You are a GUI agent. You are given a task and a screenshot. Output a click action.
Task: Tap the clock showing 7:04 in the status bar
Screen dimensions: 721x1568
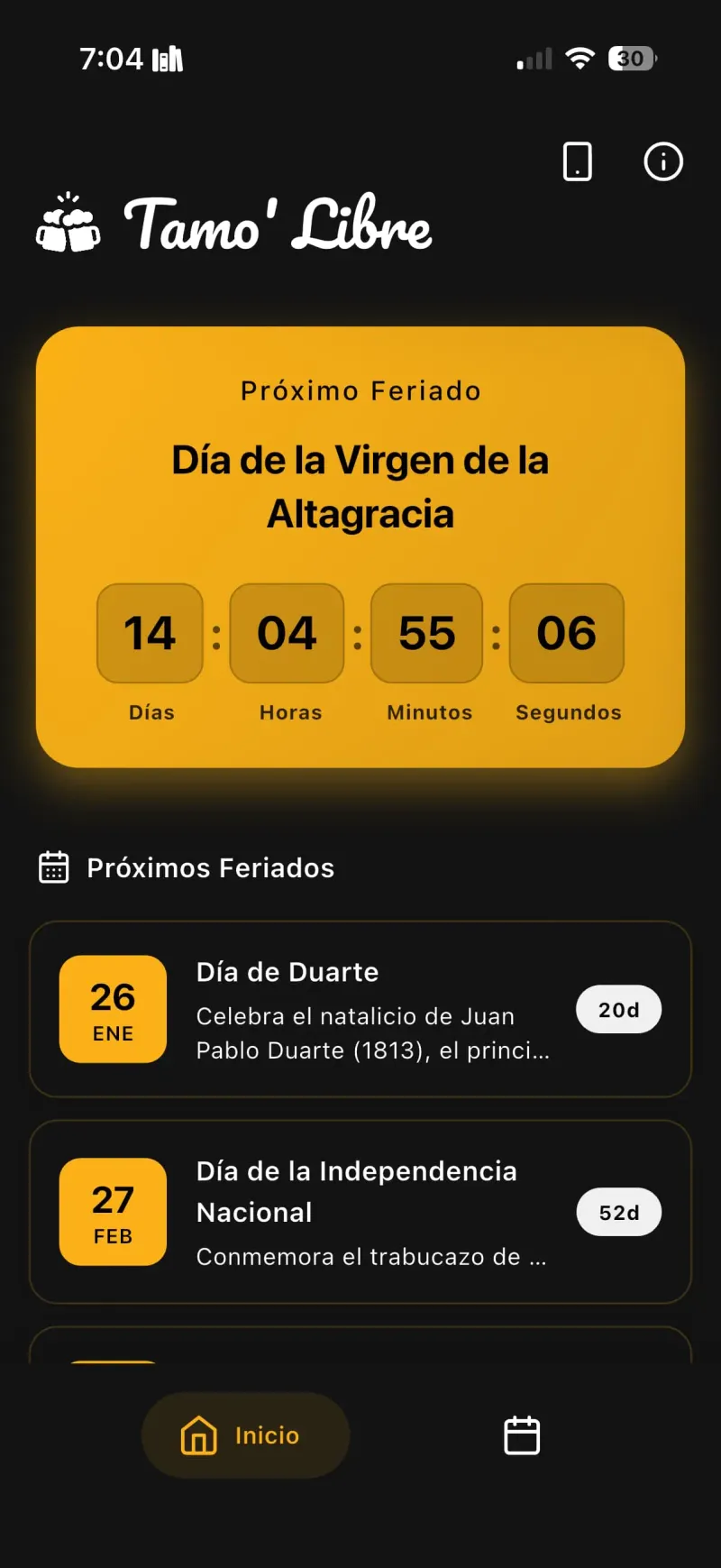[x=111, y=58]
